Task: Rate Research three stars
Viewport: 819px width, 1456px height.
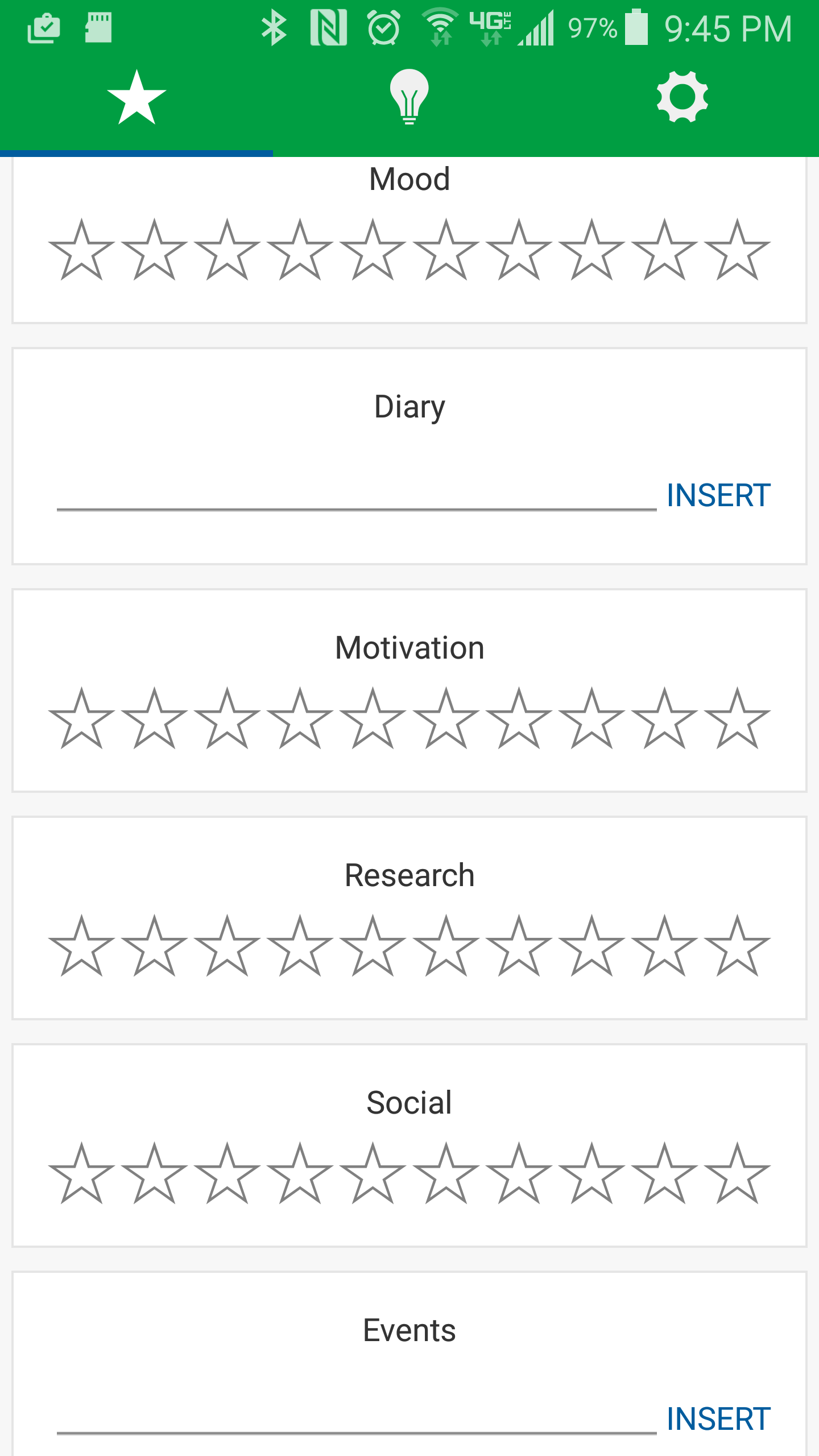Action: (x=227, y=947)
